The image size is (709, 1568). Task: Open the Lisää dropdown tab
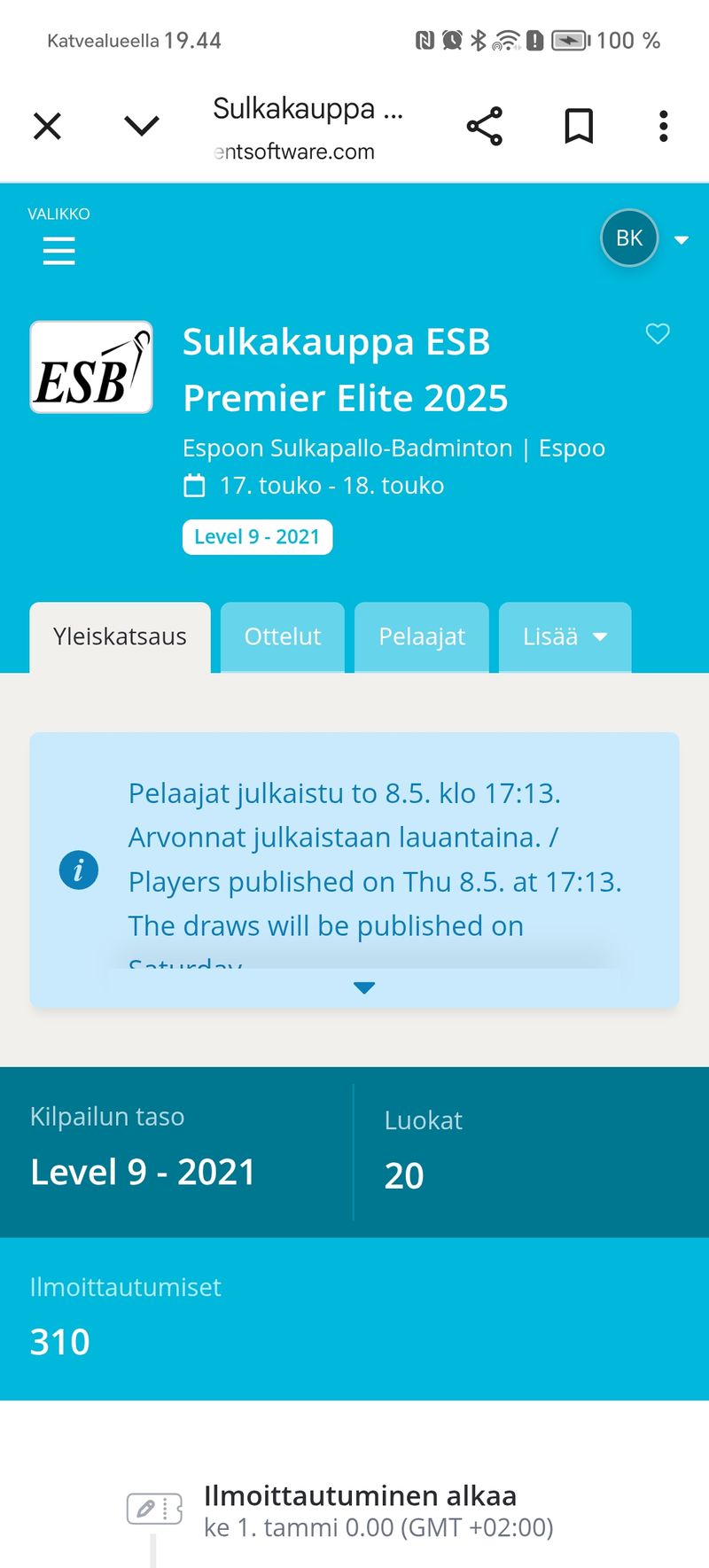(565, 637)
